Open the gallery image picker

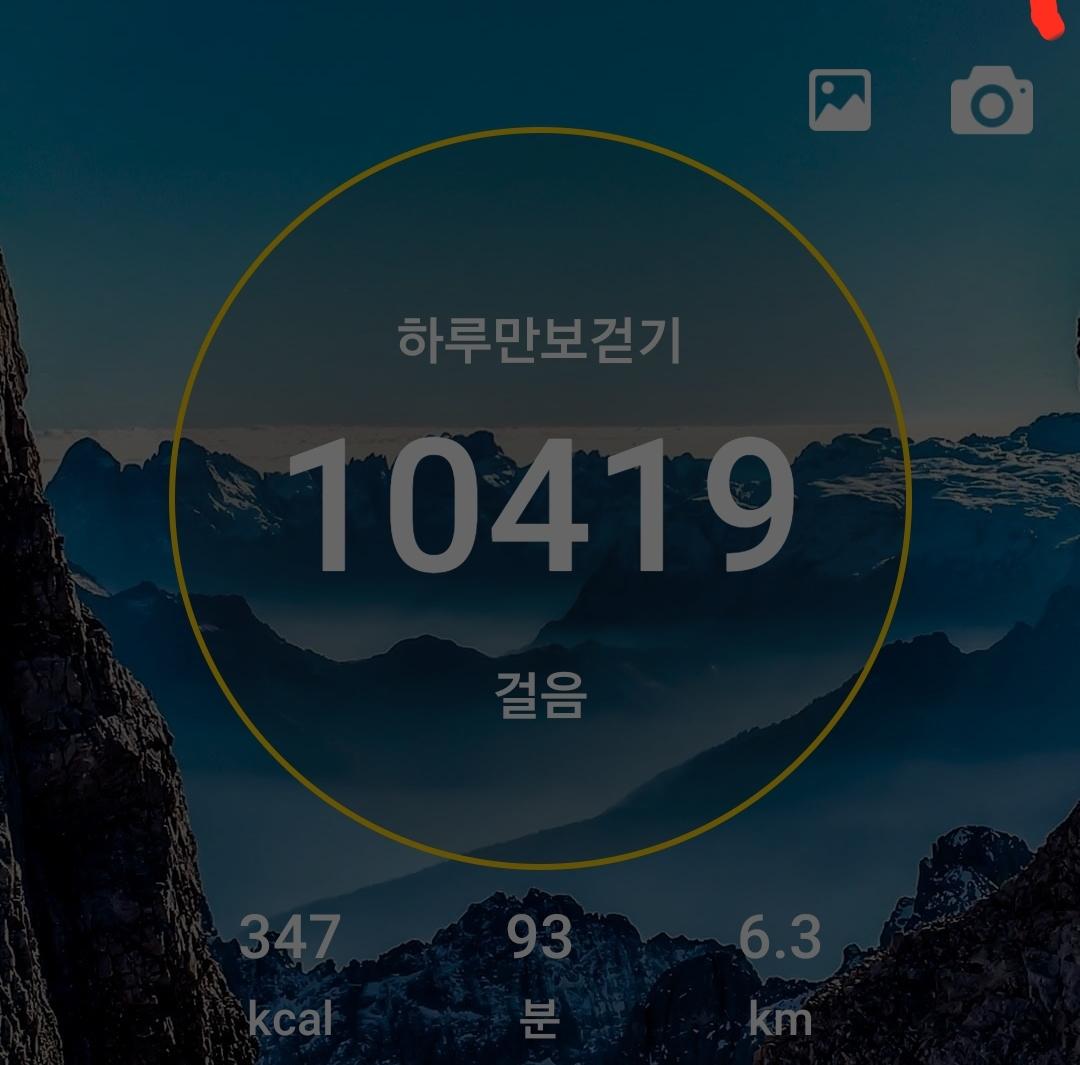point(839,100)
